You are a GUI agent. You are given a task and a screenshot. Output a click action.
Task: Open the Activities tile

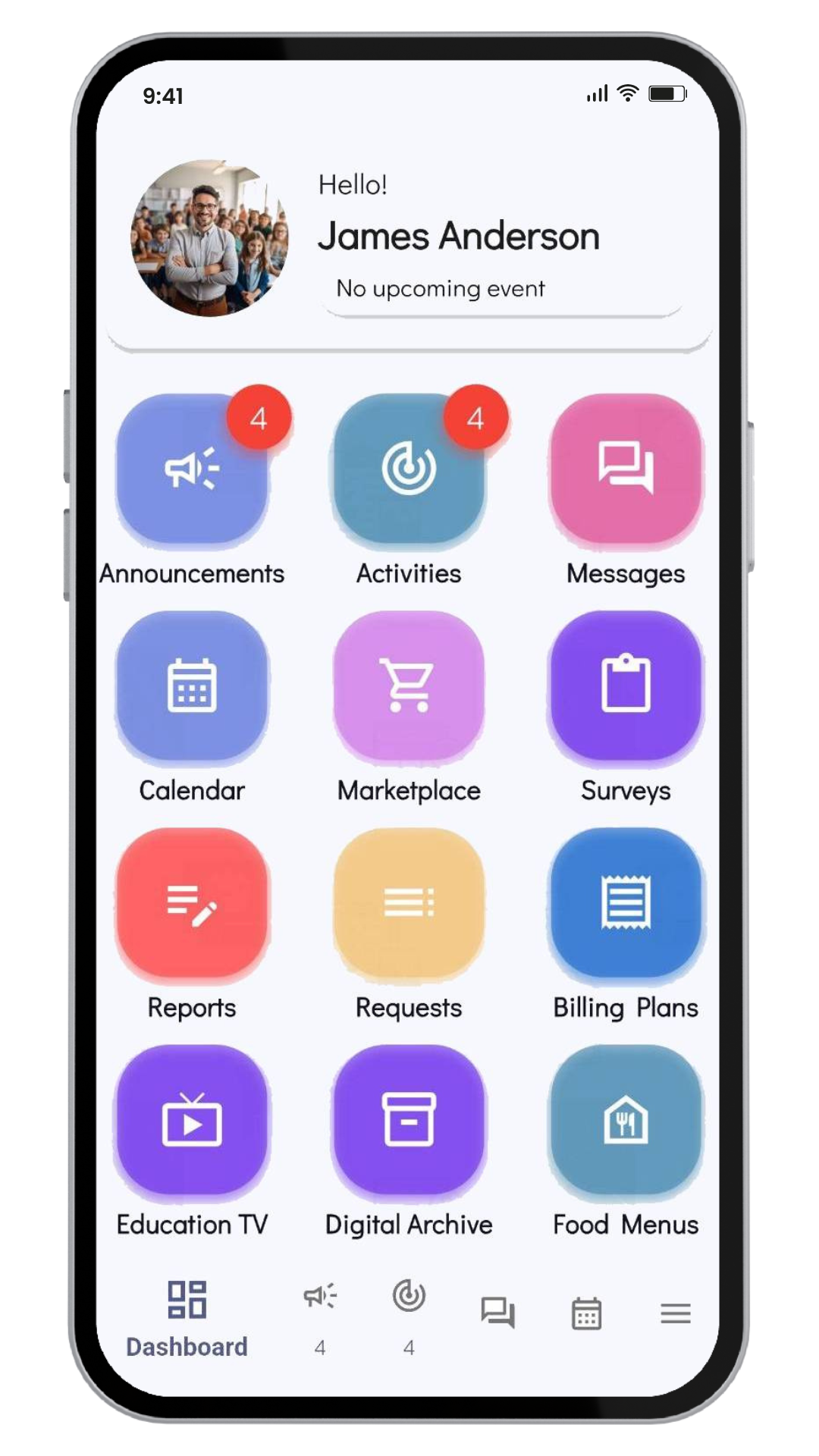coord(409,469)
